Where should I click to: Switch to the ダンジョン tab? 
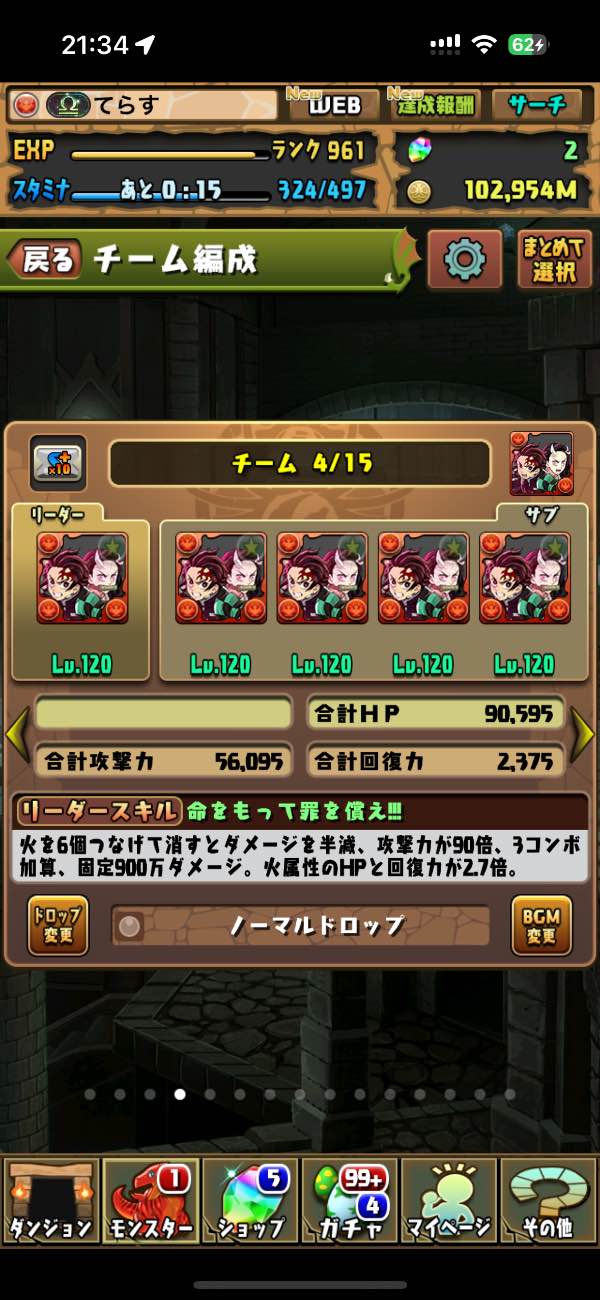[x=50, y=1202]
